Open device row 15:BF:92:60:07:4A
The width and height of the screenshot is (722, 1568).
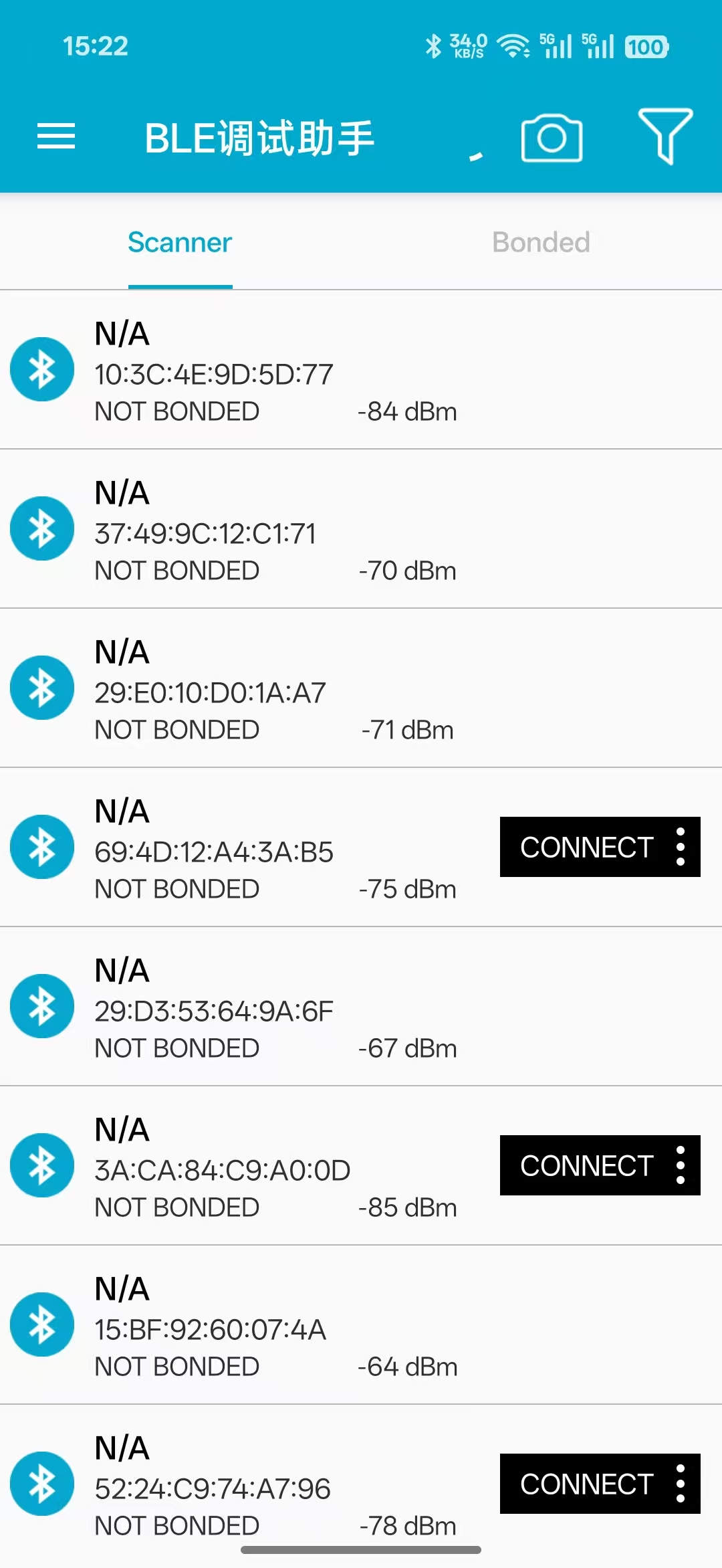267,1327
